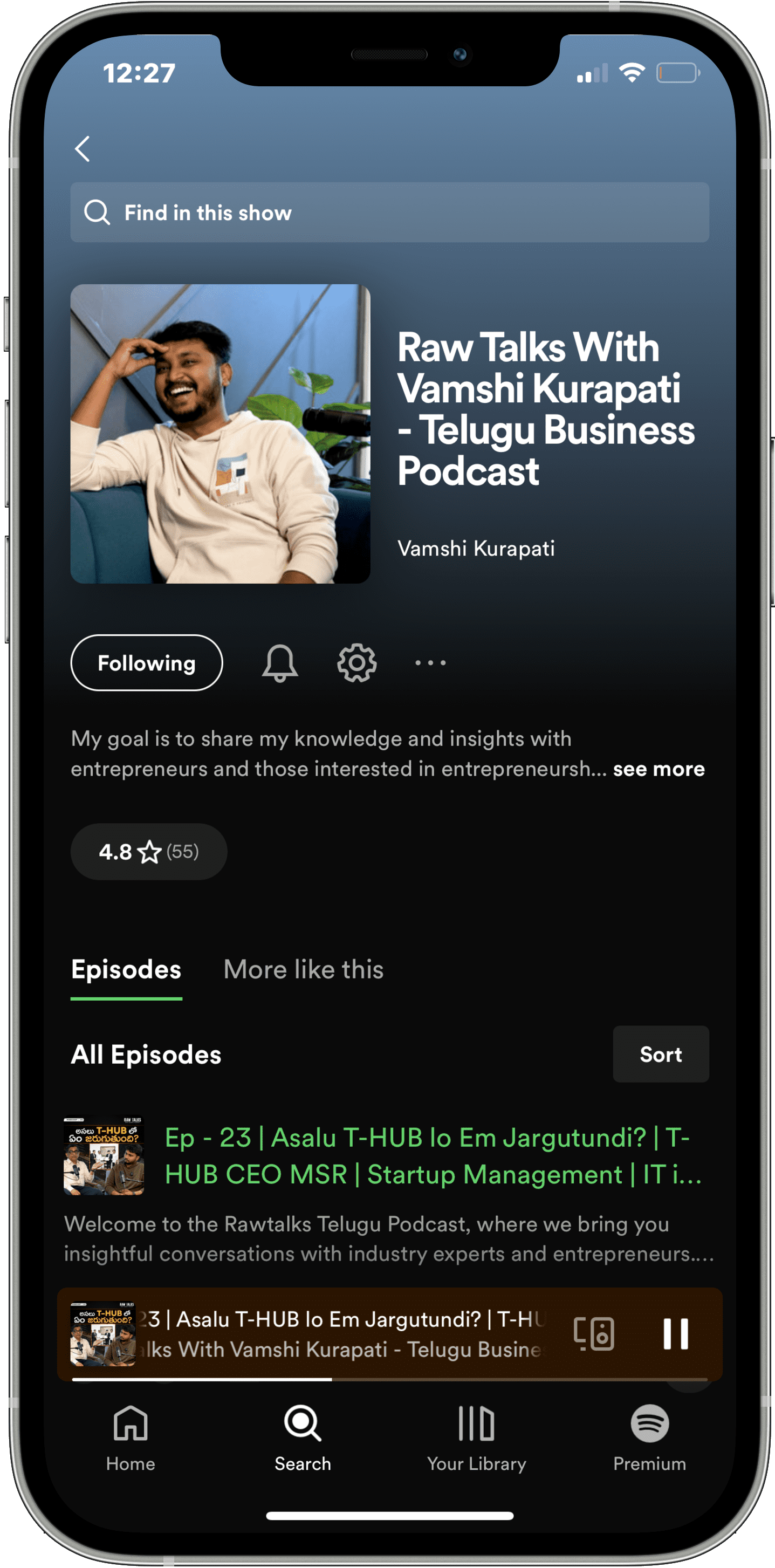Open the 4.8 star rating chip
775x1568 pixels.
(x=148, y=852)
